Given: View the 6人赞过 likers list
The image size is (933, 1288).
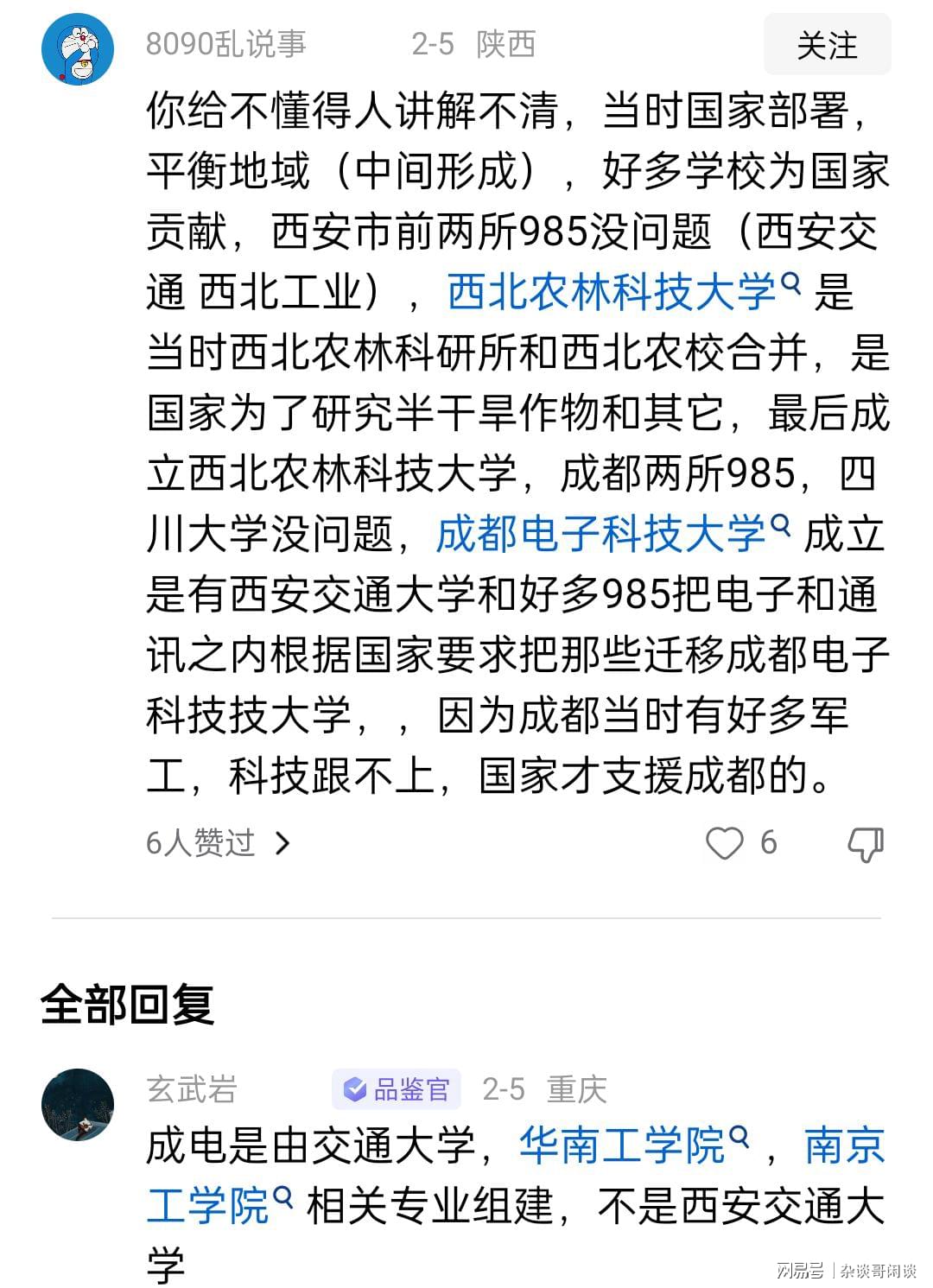Looking at the screenshot, I should [x=217, y=842].
